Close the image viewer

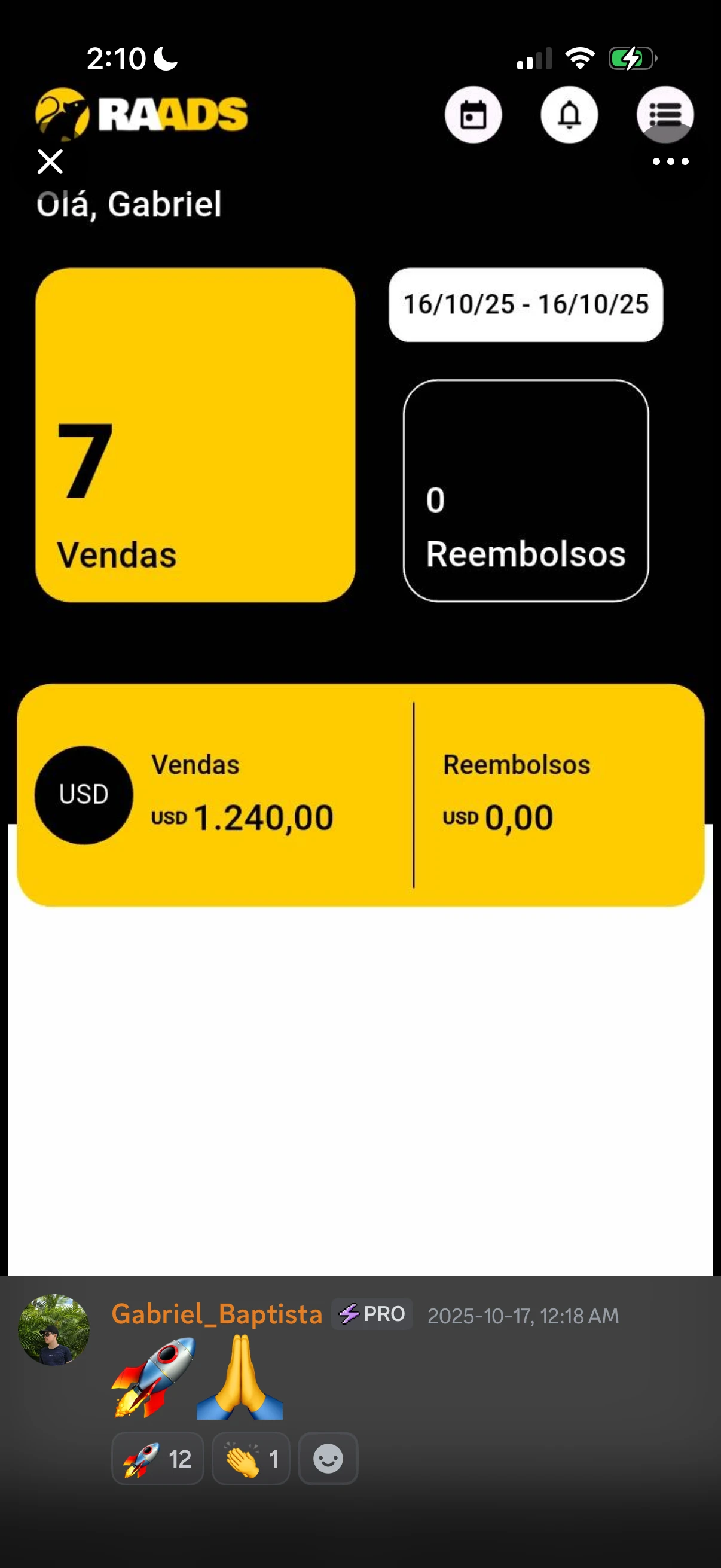50,161
